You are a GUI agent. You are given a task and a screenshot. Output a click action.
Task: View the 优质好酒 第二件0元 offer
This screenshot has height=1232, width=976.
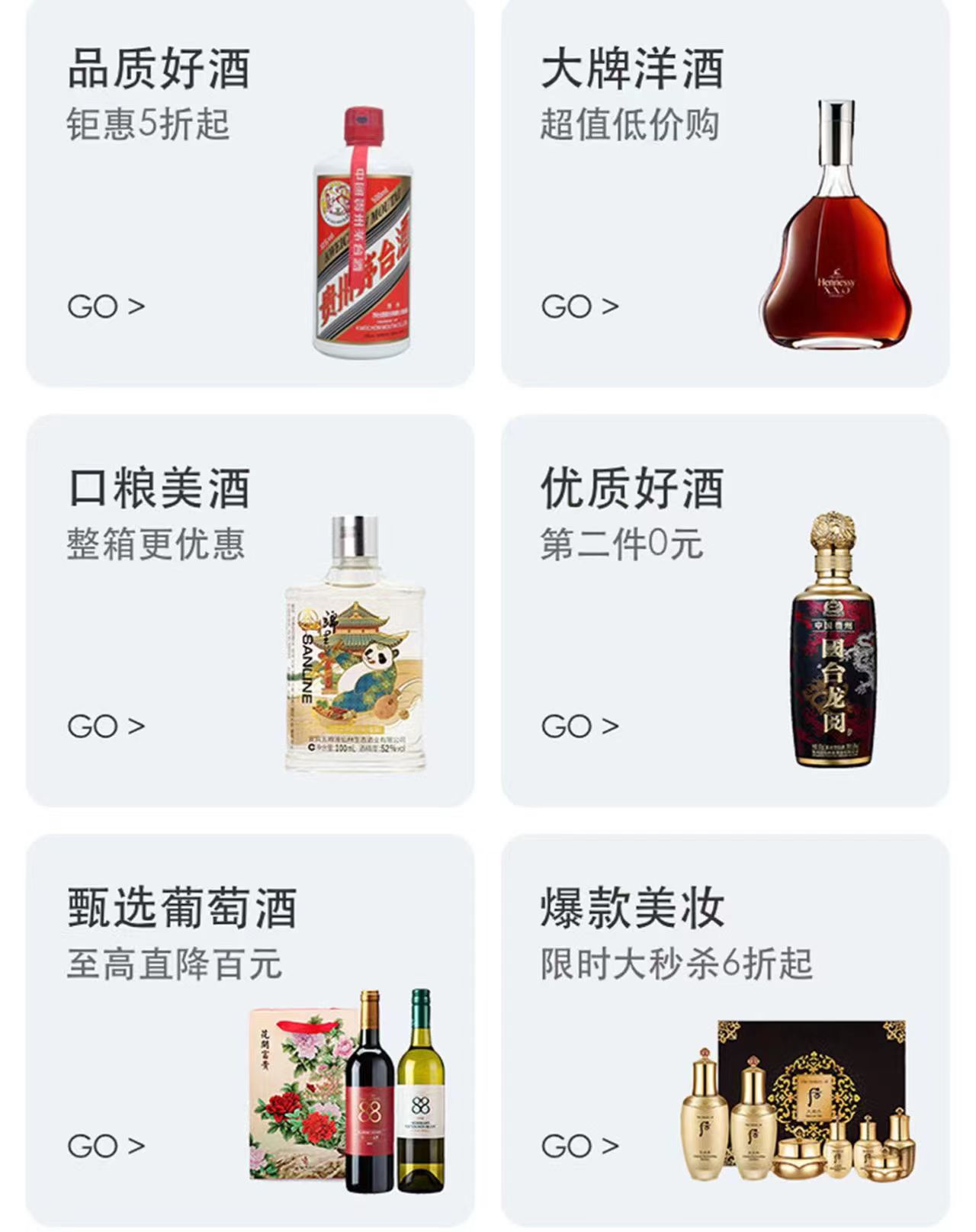click(724, 610)
